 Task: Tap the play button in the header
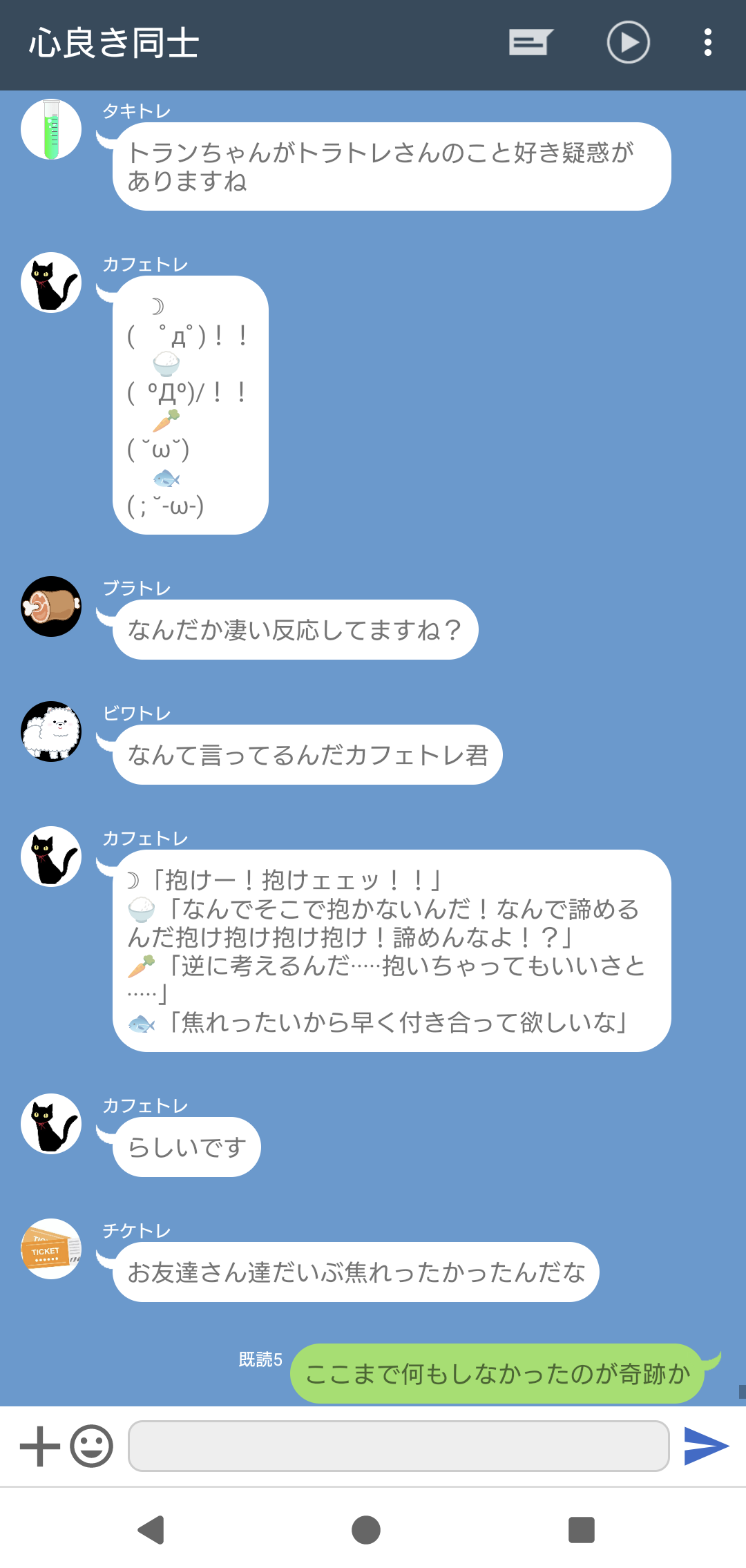(628, 42)
